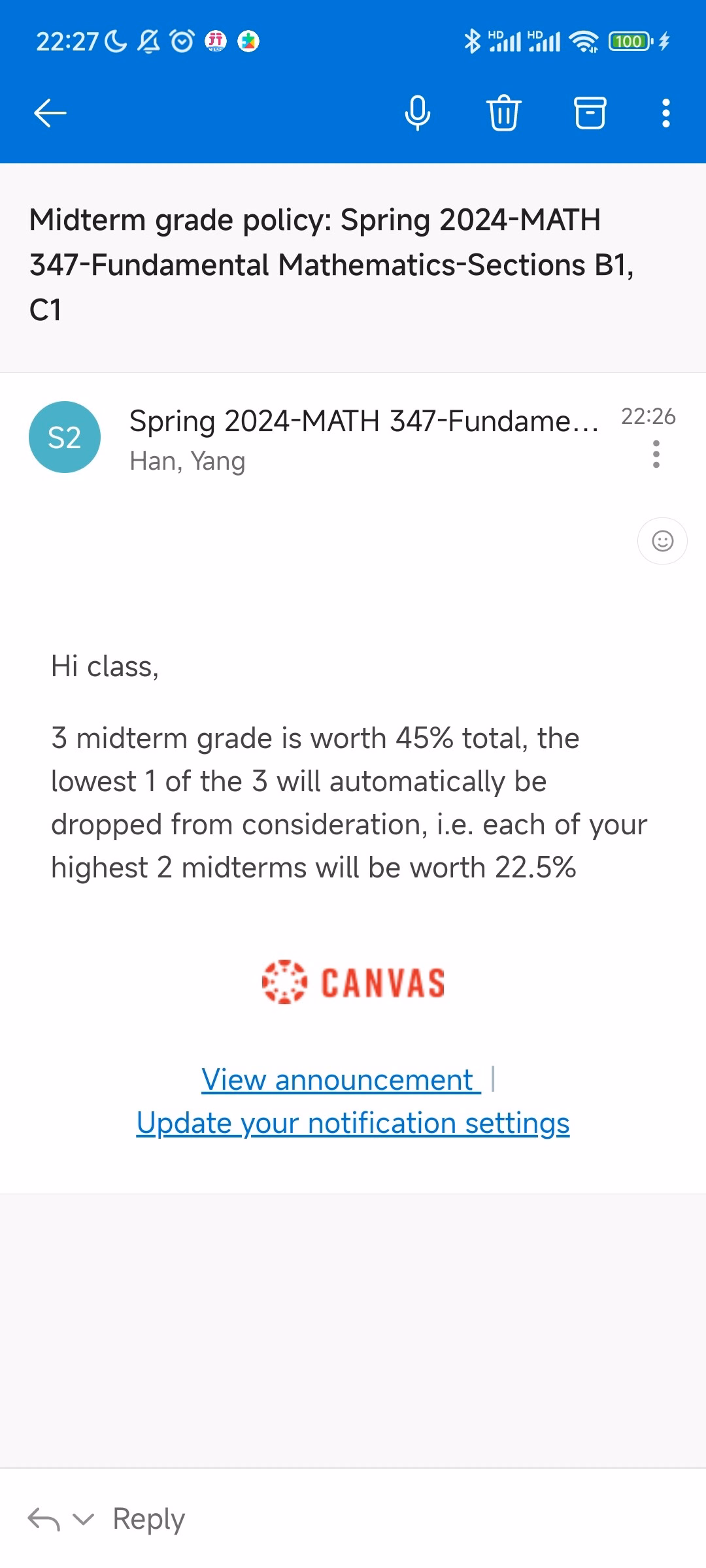Screen dimensions: 706x1568
Task: Archive this email
Action: pyautogui.click(x=590, y=113)
